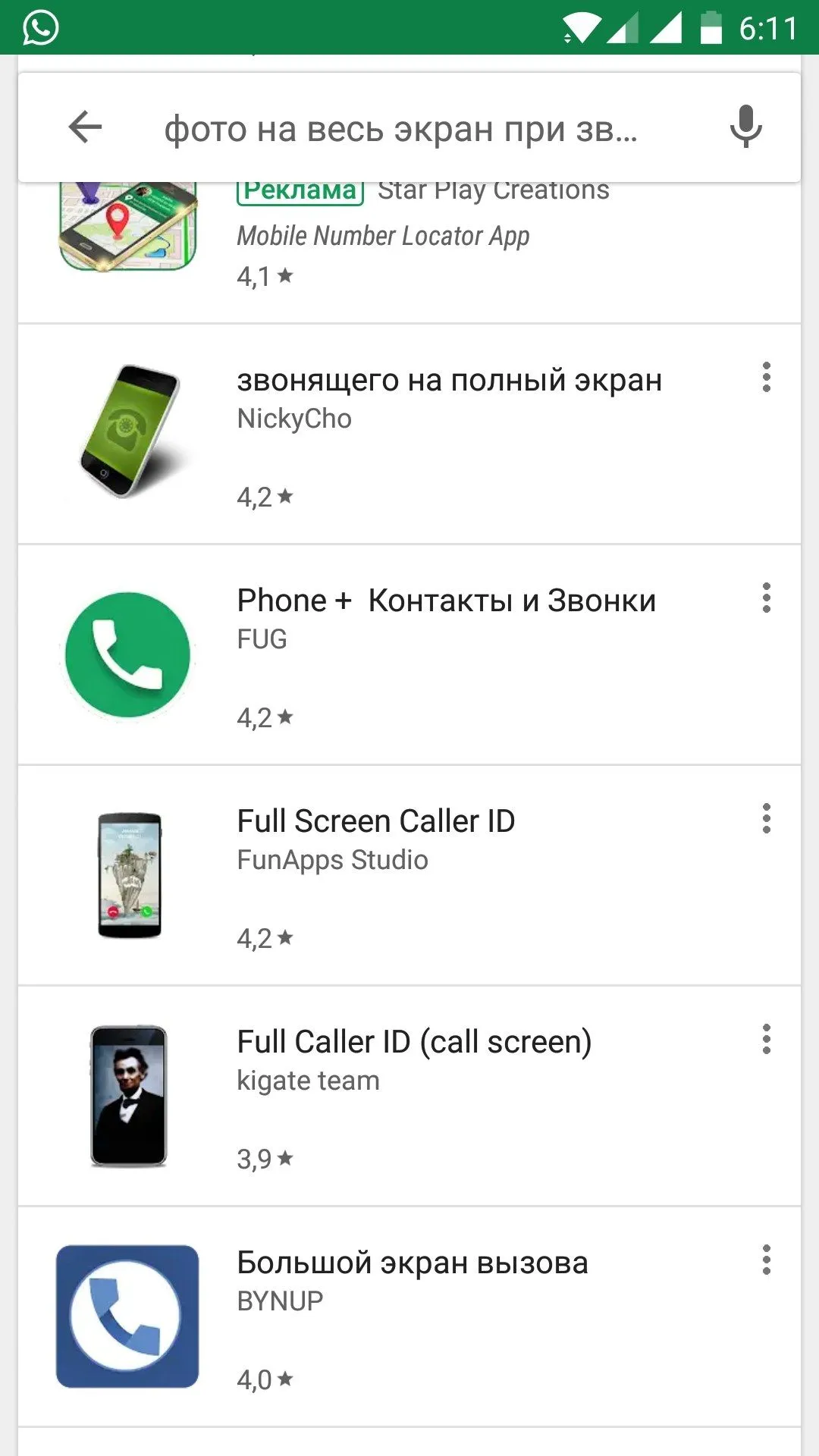
Task: Open overflow menu for NickyCho app
Action: 767,377
